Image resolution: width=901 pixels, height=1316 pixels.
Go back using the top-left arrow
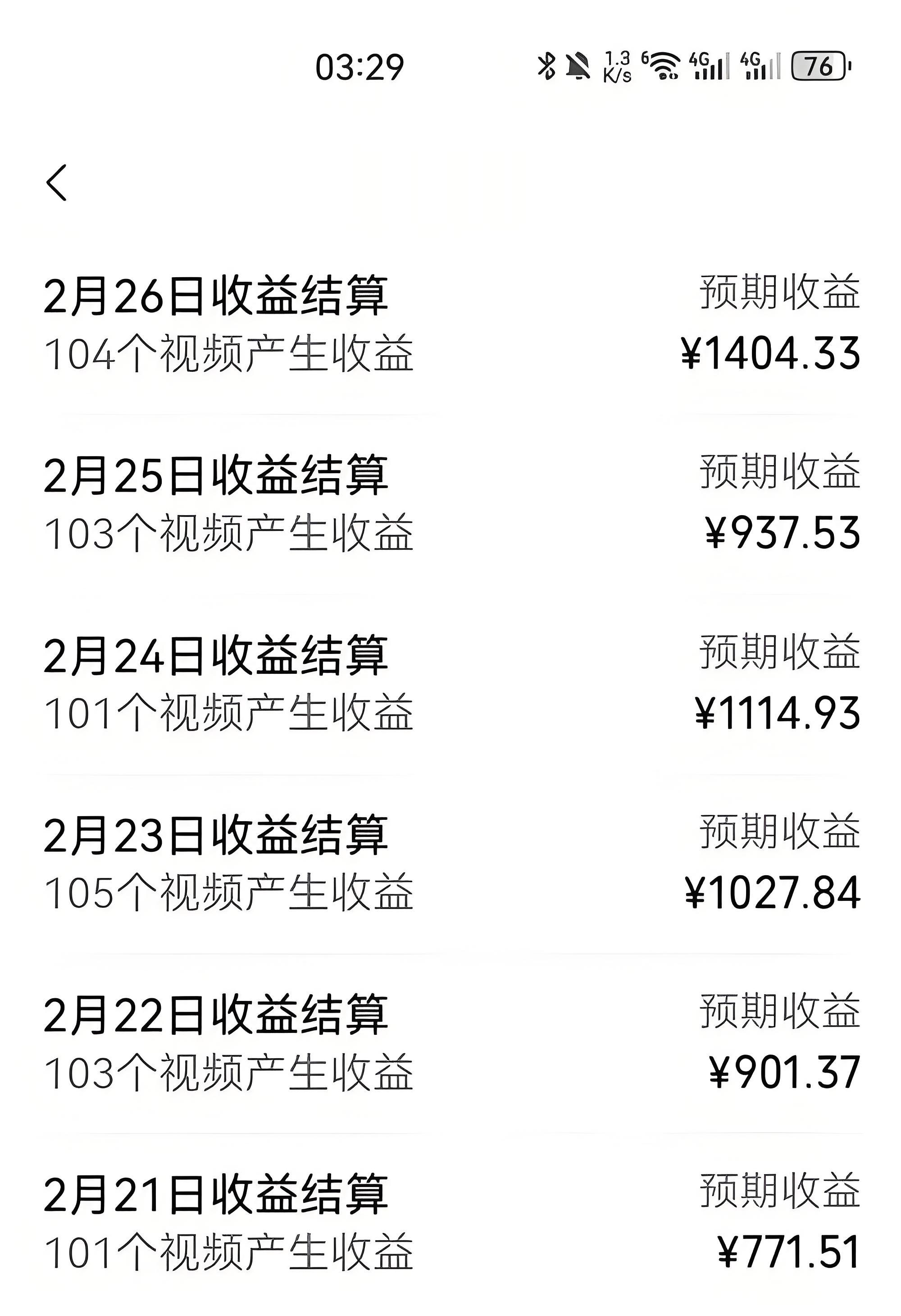coord(57,183)
